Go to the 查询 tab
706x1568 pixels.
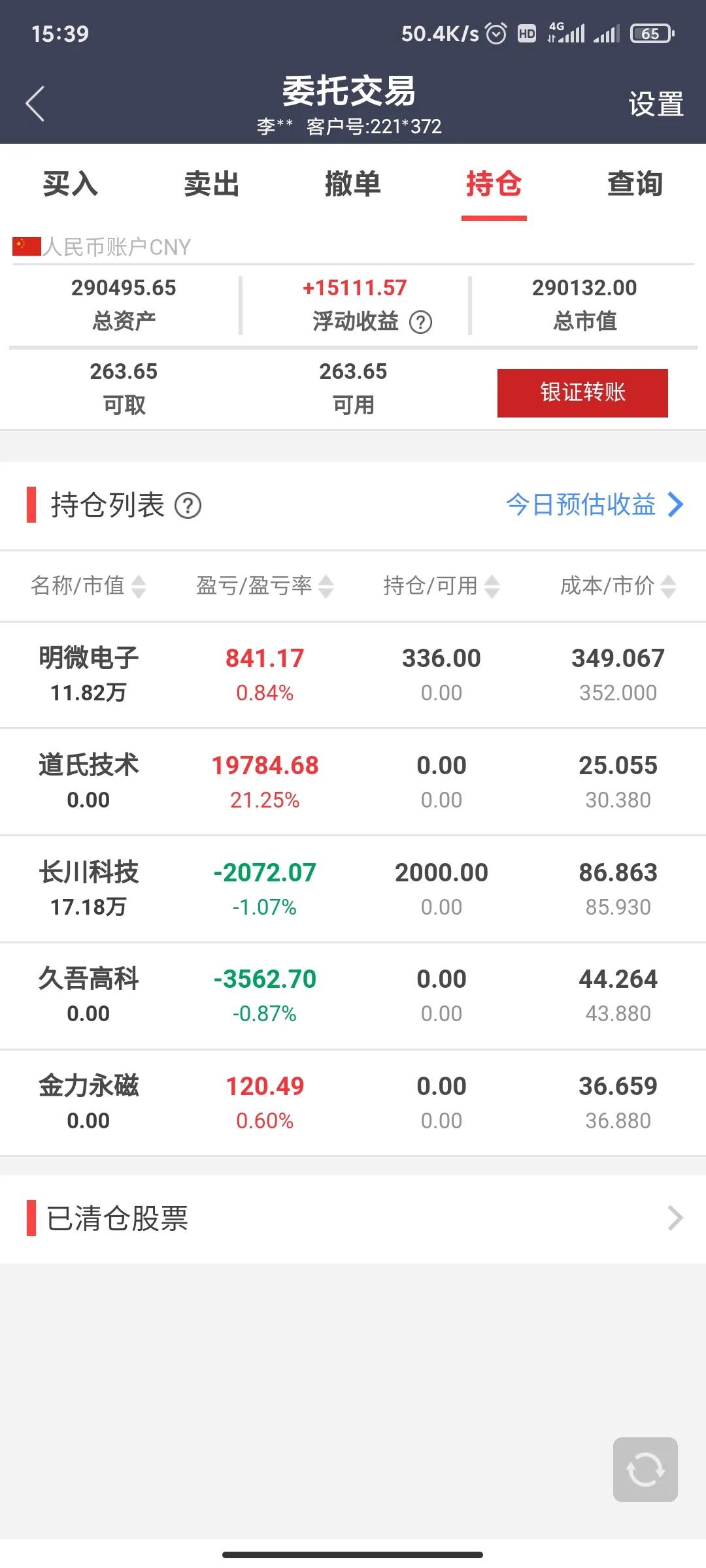635,184
